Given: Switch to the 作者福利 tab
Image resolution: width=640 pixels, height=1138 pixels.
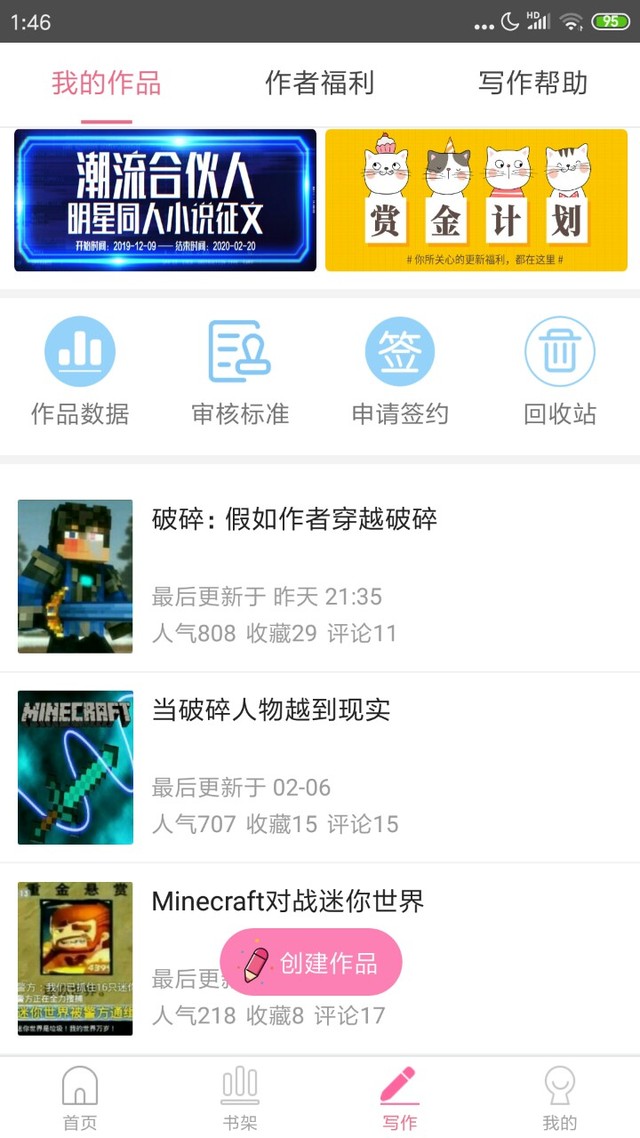Looking at the screenshot, I should click(x=319, y=83).
